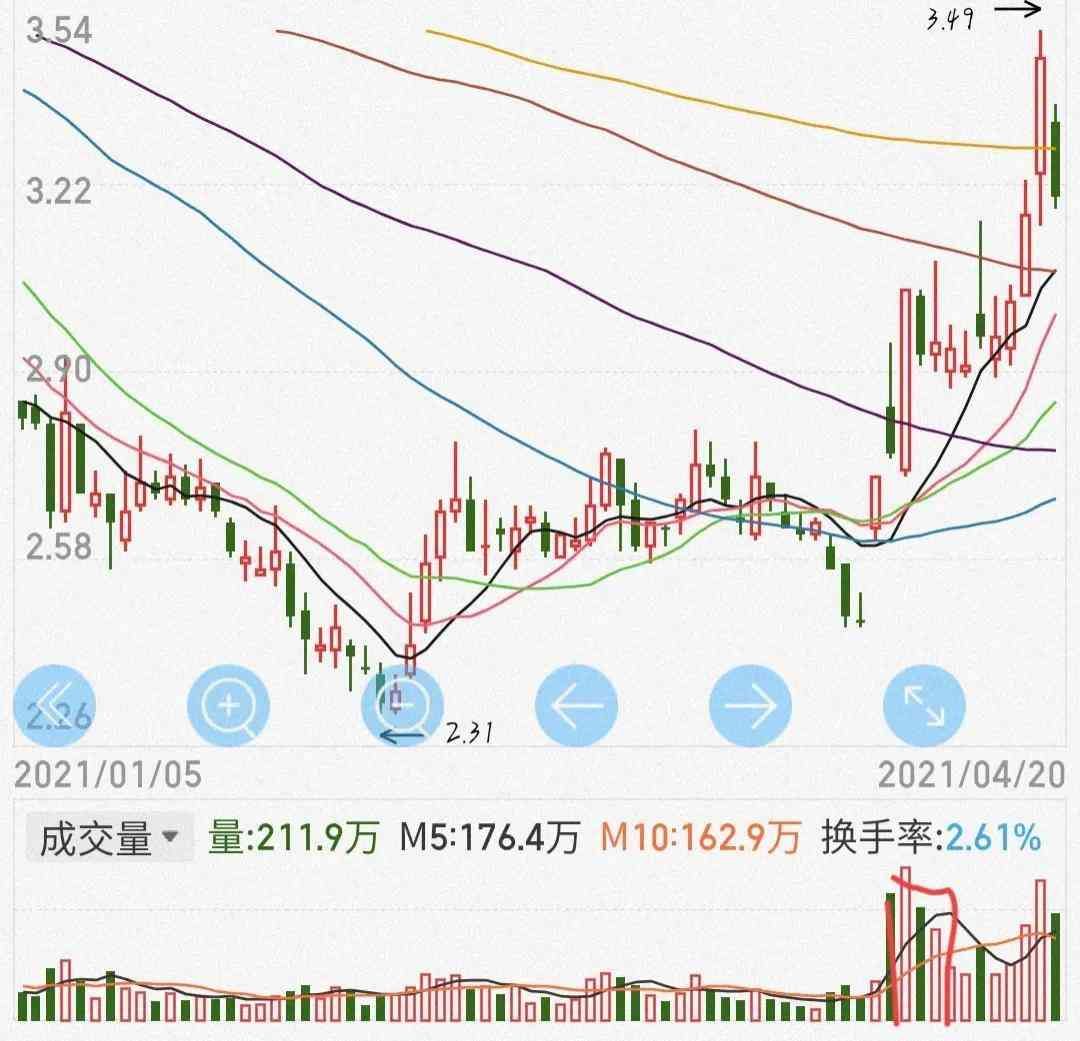
Task: Move the chart one step right
Action: 750,704
